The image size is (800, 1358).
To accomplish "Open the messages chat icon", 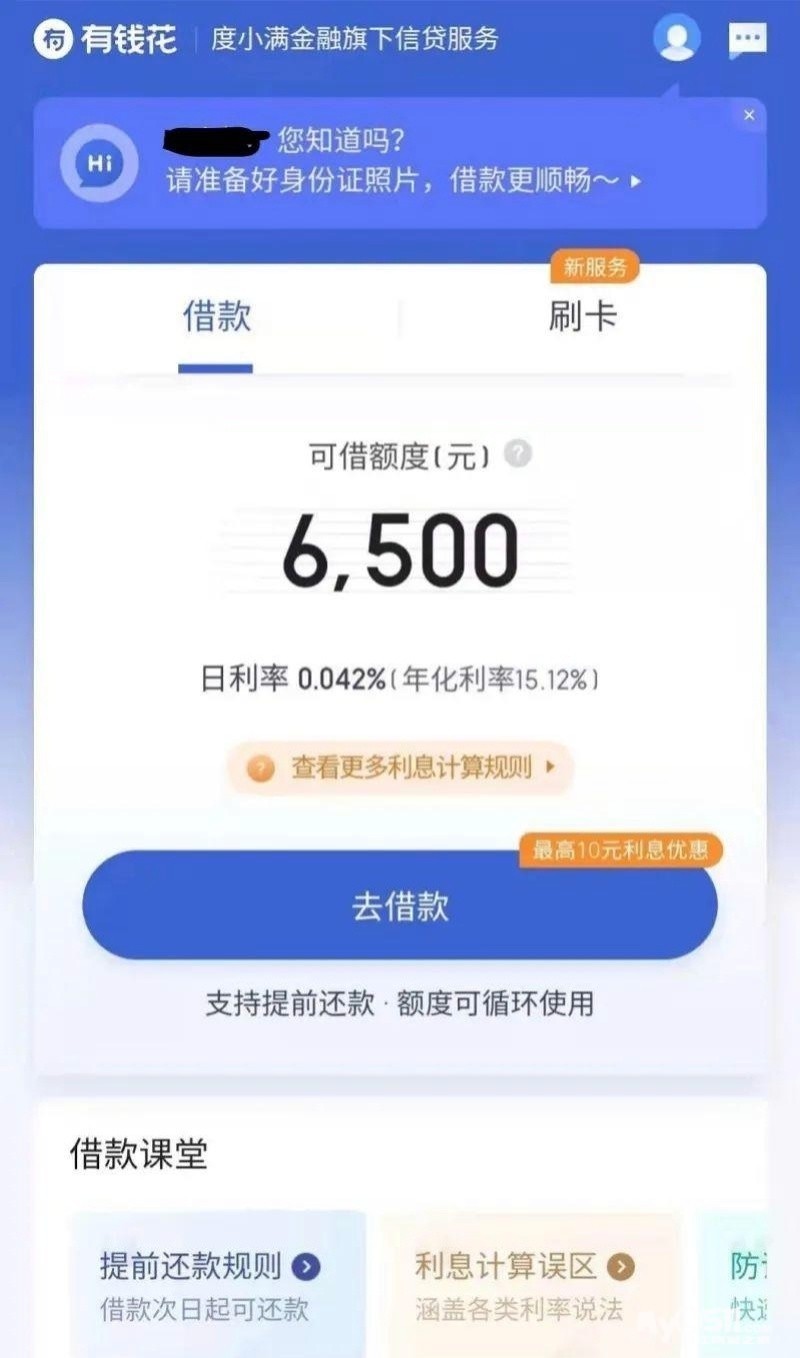I will pyautogui.click(x=747, y=40).
